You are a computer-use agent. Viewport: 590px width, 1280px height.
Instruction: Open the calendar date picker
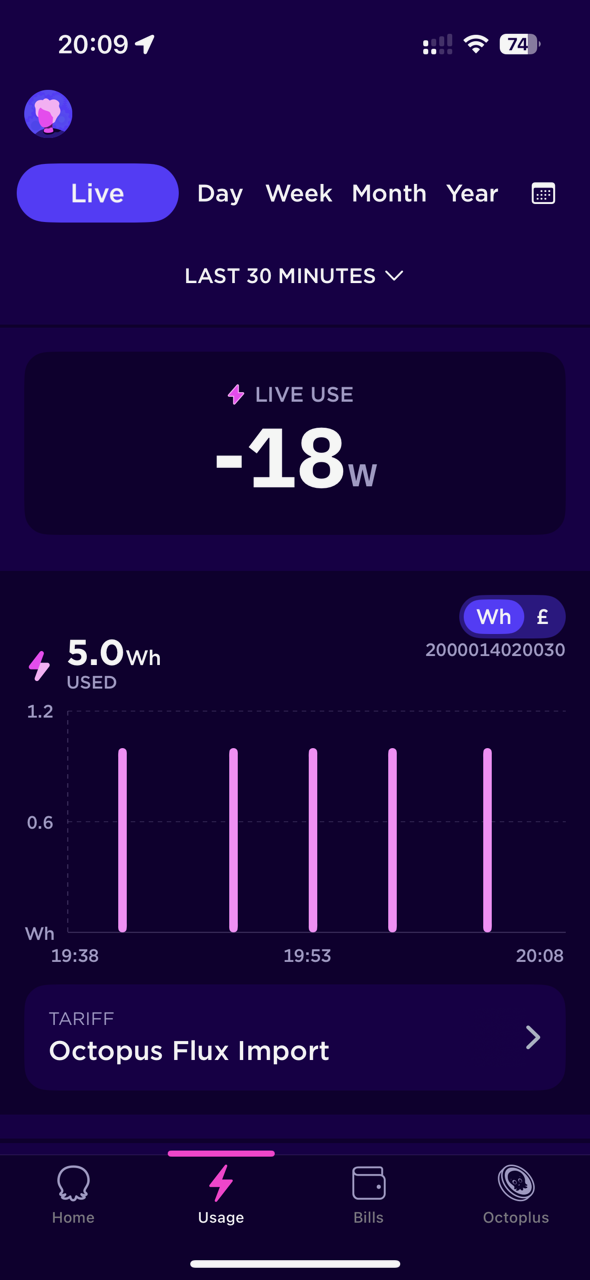[543, 194]
